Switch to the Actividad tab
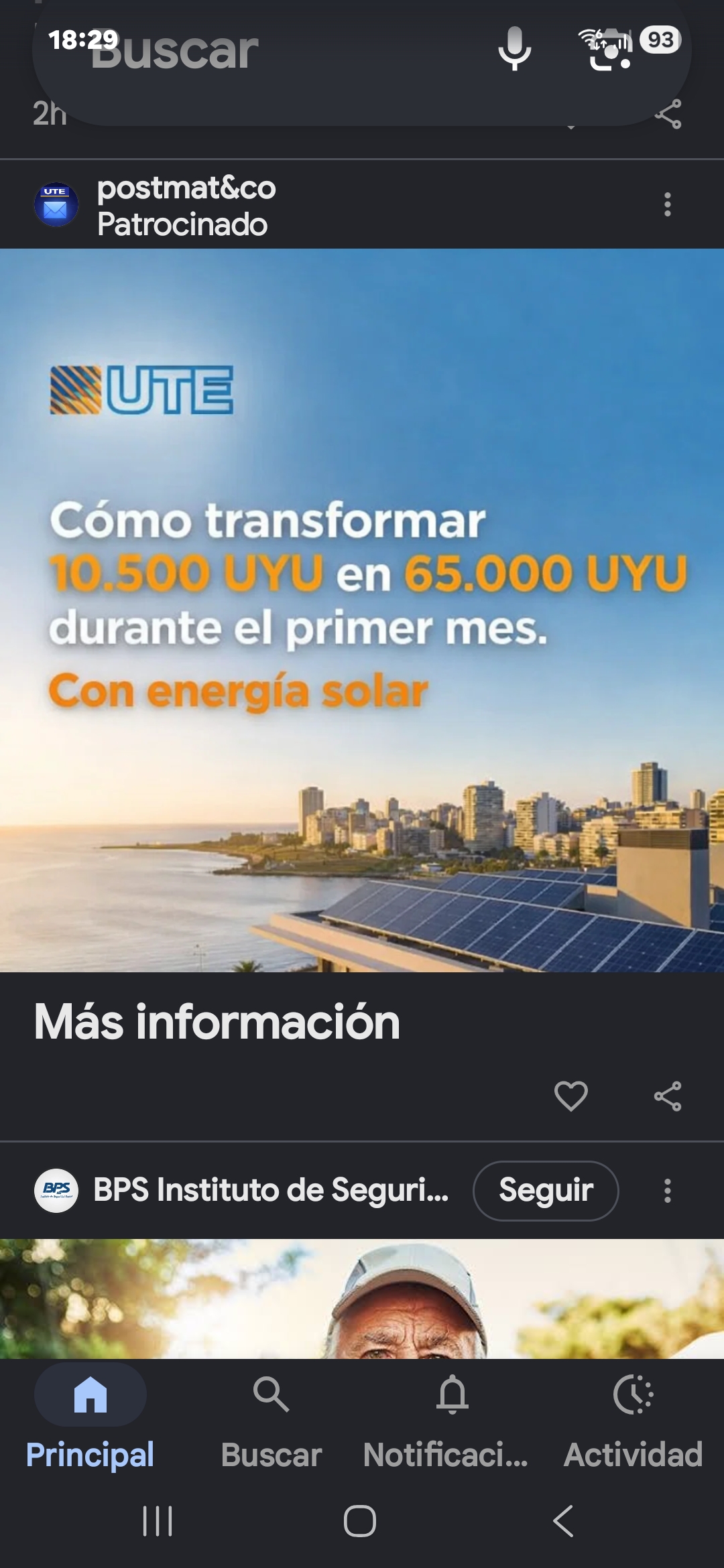 (633, 1418)
